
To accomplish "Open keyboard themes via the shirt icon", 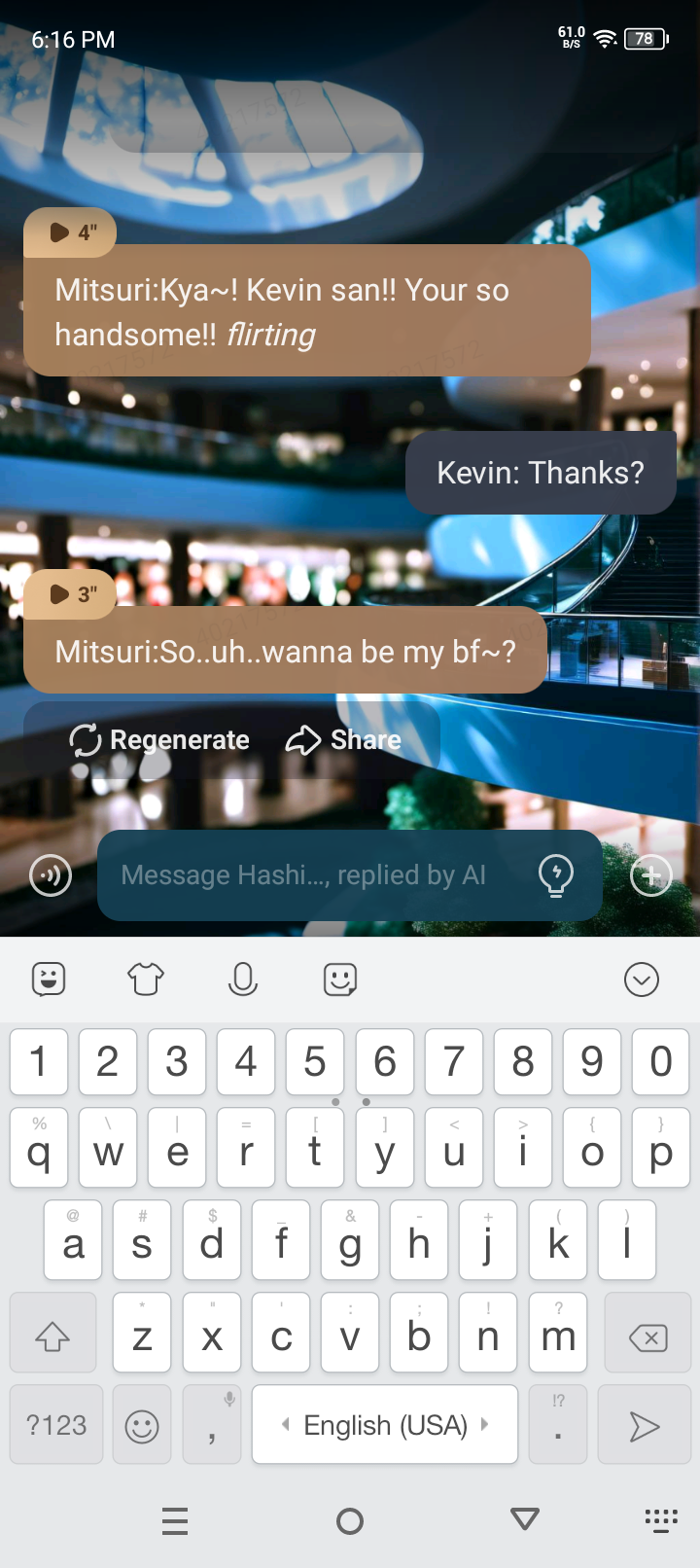I will [146, 980].
